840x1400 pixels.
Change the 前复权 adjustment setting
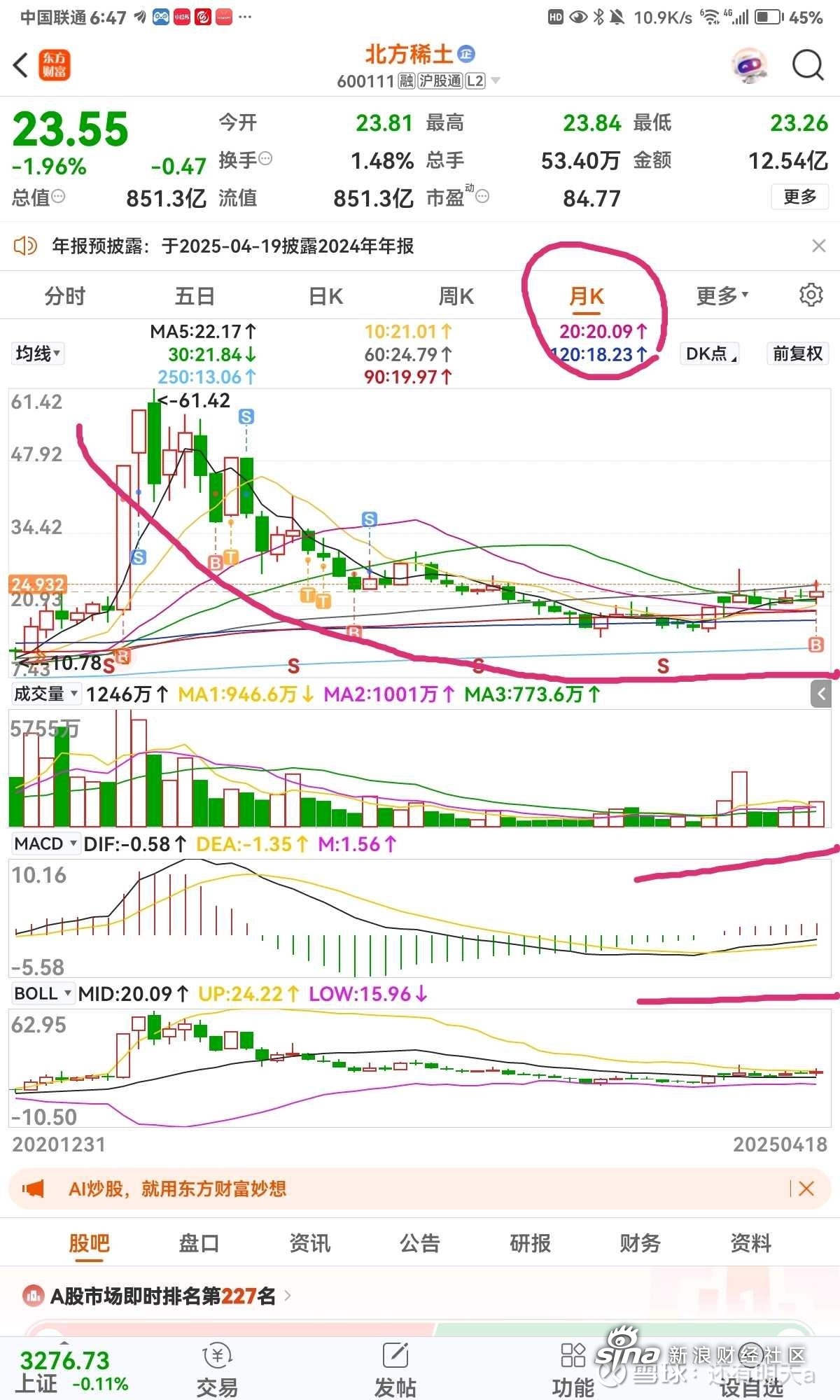click(797, 353)
